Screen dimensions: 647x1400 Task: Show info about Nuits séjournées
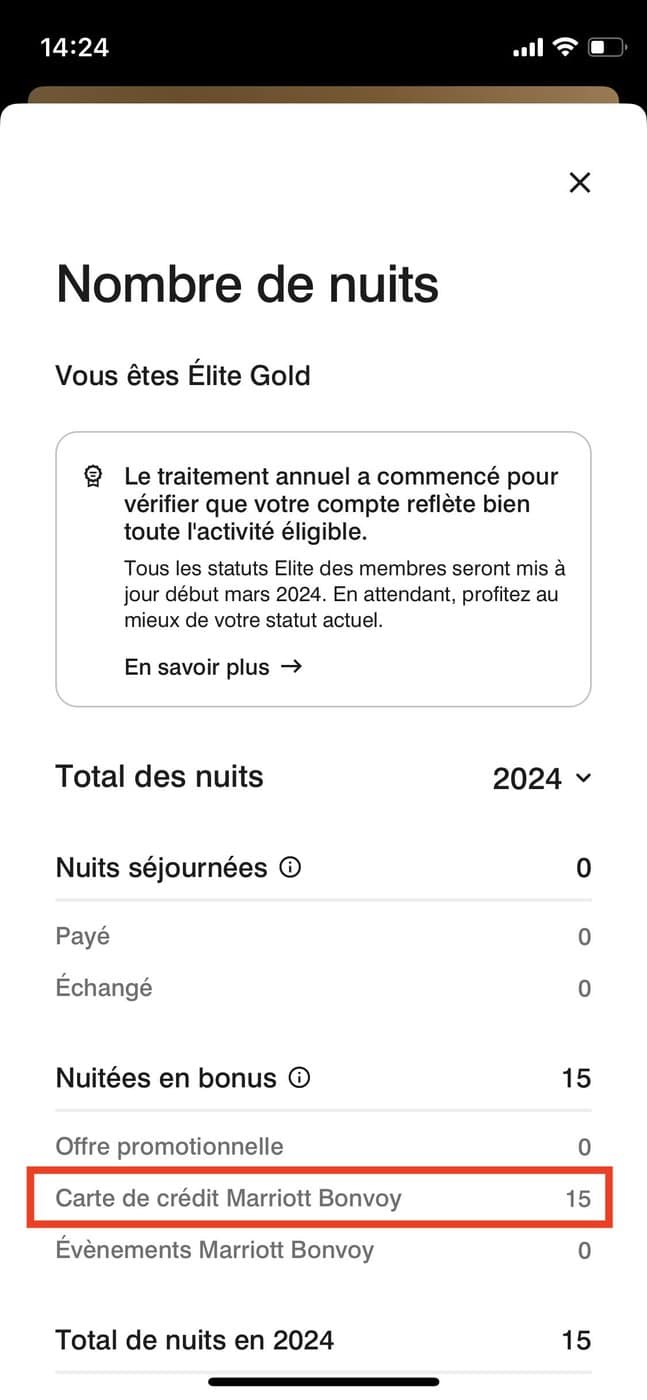point(290,868)
